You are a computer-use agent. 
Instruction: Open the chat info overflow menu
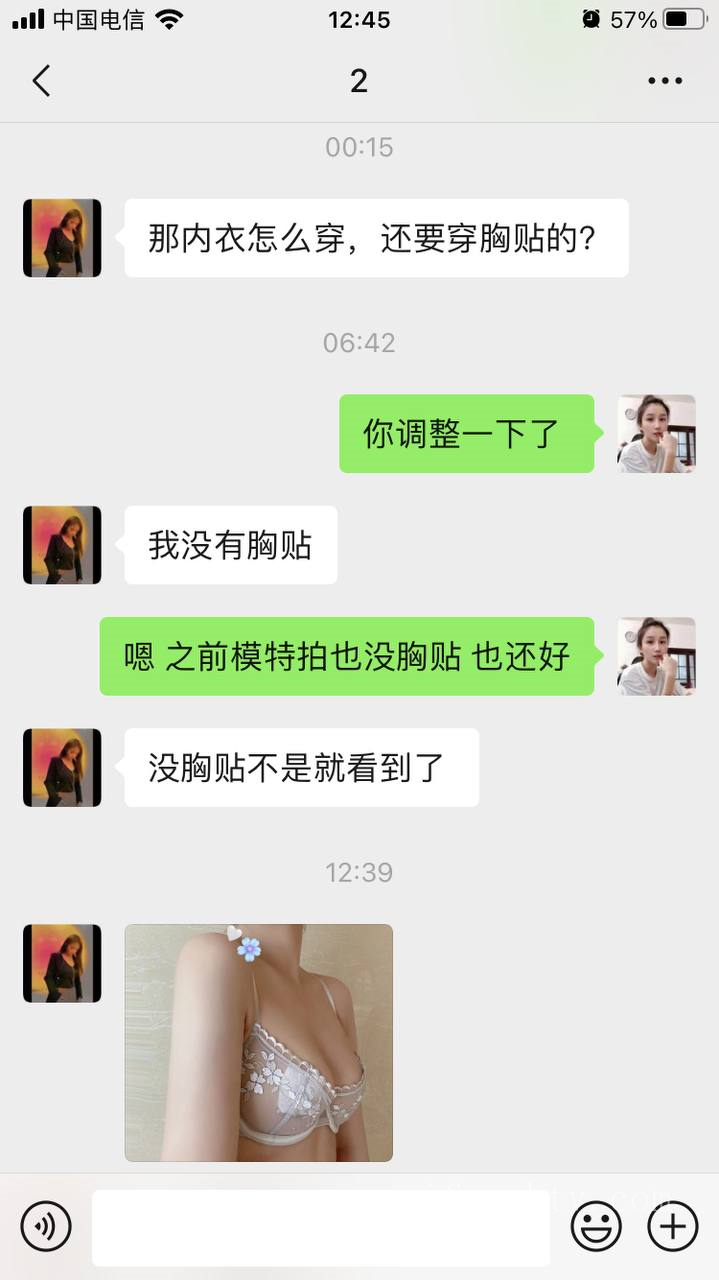665,81
